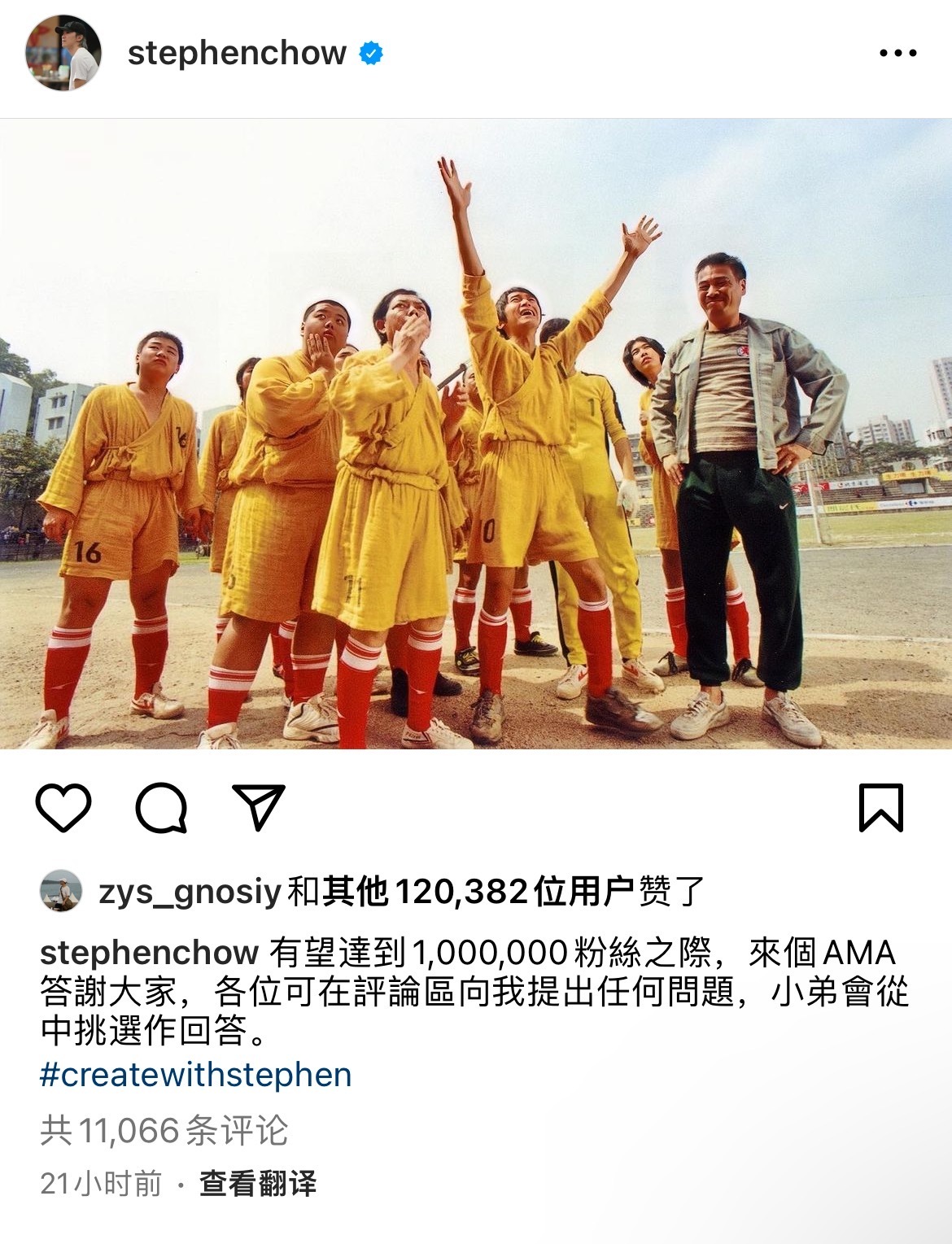952x1244 pixels.
Task: Like this post with the heart
Action: click(63, 807)
